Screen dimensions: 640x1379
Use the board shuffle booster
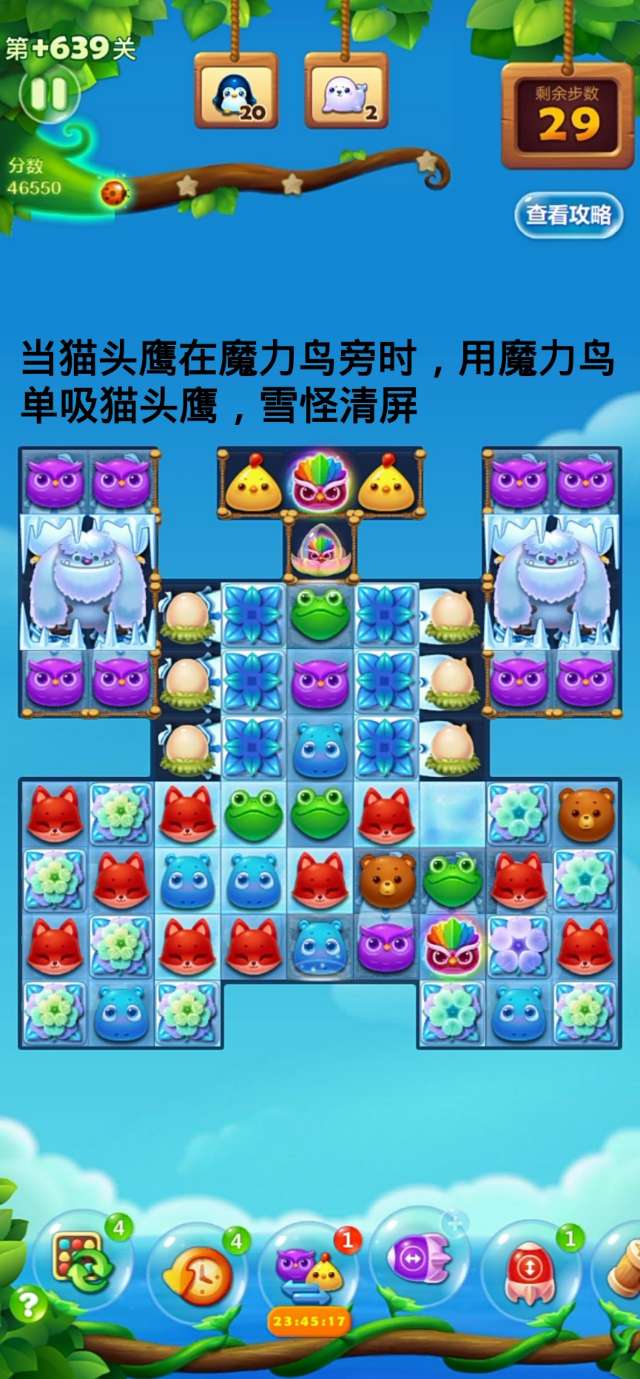[83, 1262]
